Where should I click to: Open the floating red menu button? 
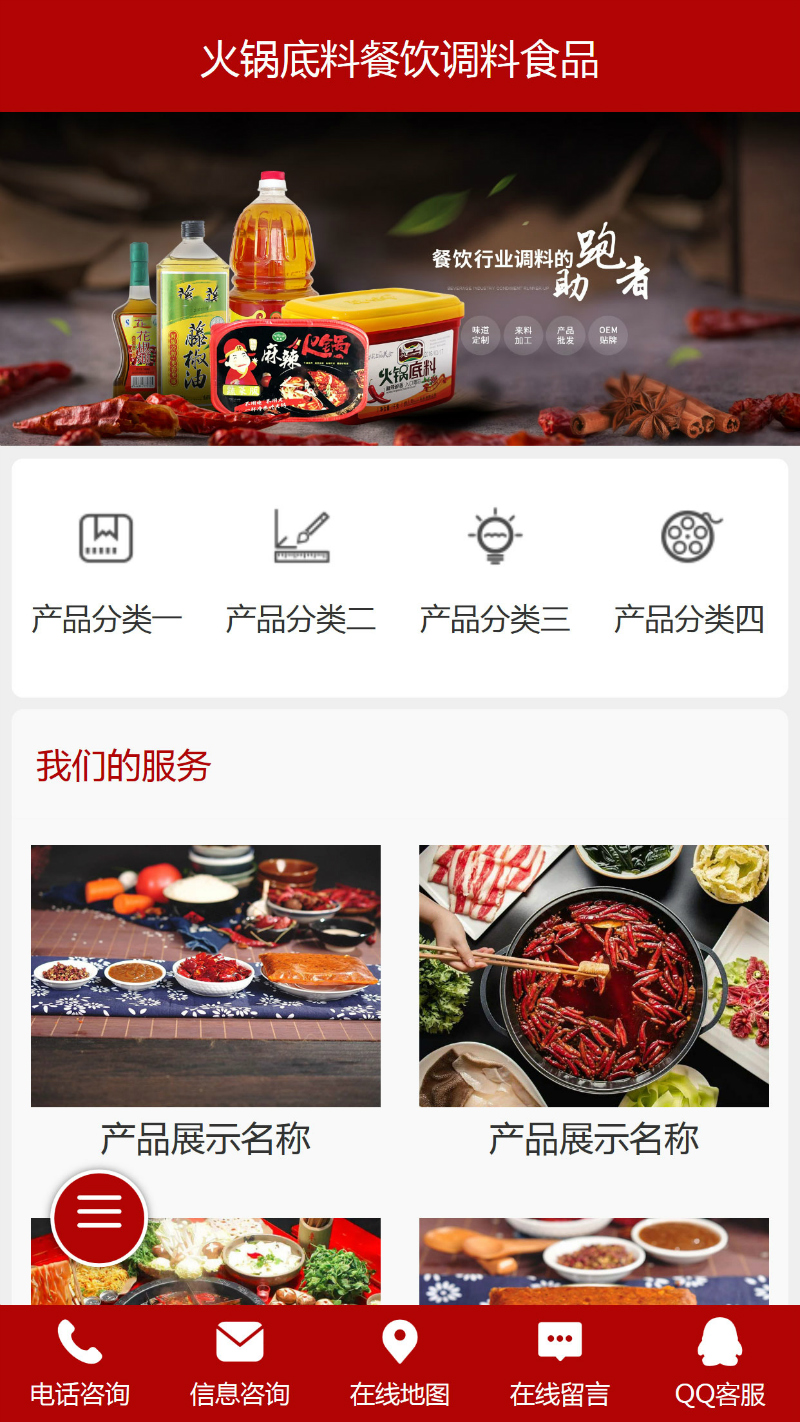tap(99, 1218)
